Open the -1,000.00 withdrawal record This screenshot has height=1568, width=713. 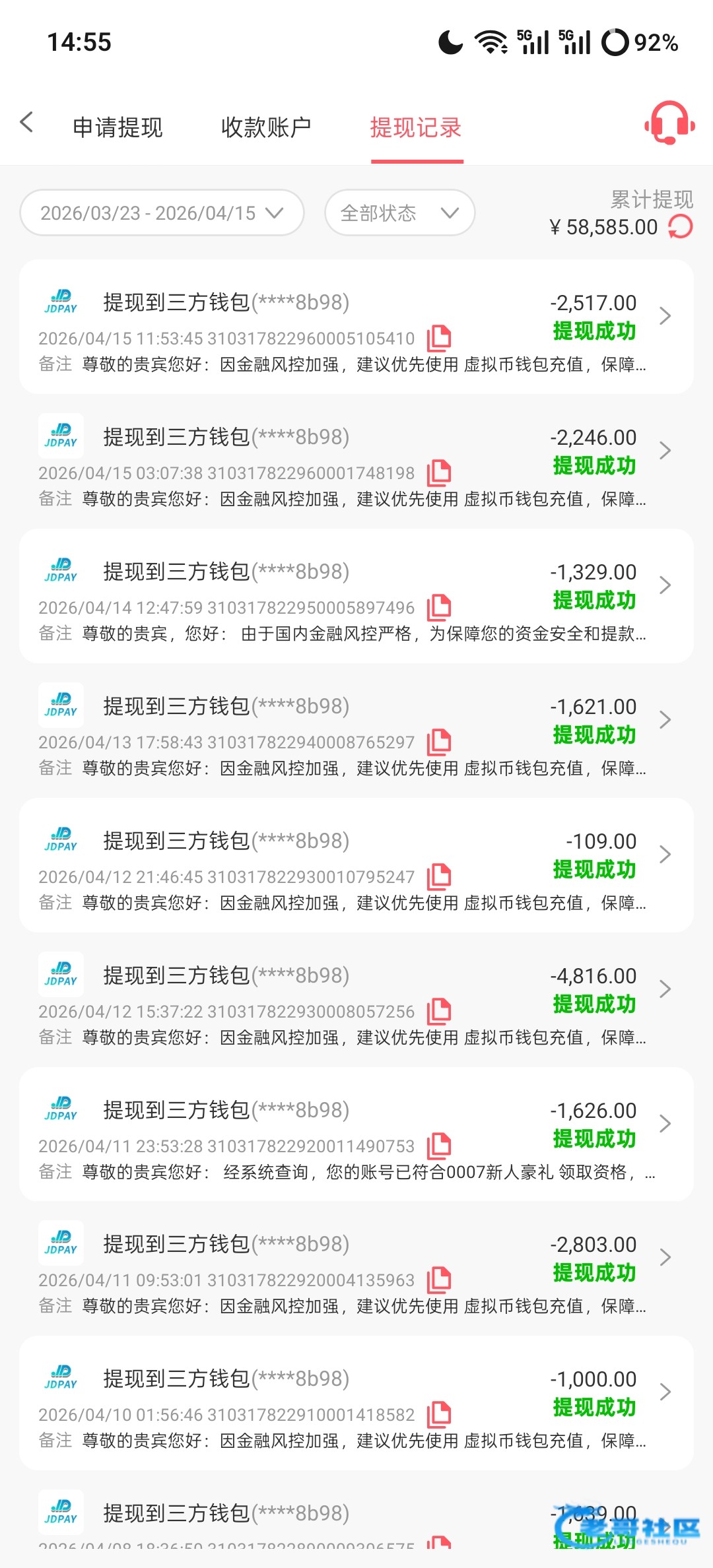pos(356,1403)
